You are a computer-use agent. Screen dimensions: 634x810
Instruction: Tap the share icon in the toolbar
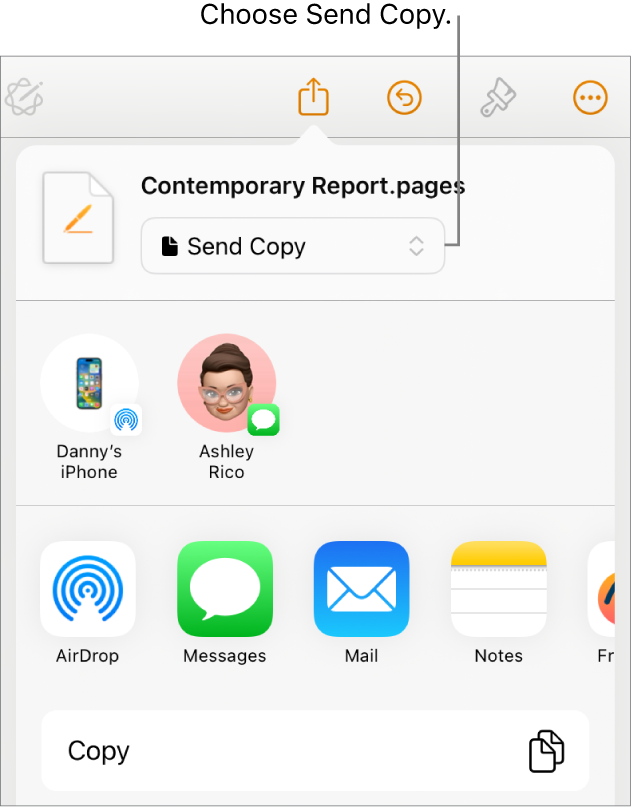click(x=313, y=98)
